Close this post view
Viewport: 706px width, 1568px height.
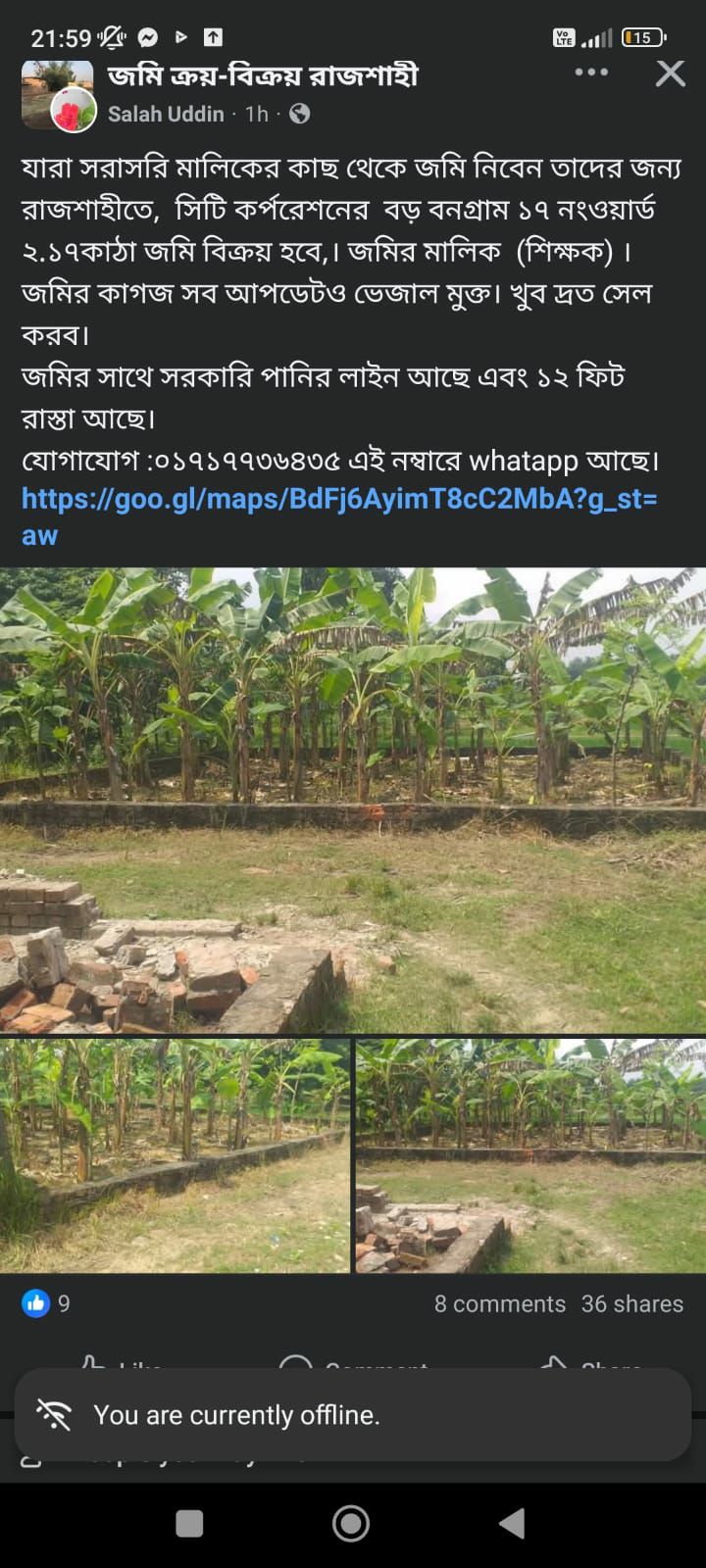(671, 73)
